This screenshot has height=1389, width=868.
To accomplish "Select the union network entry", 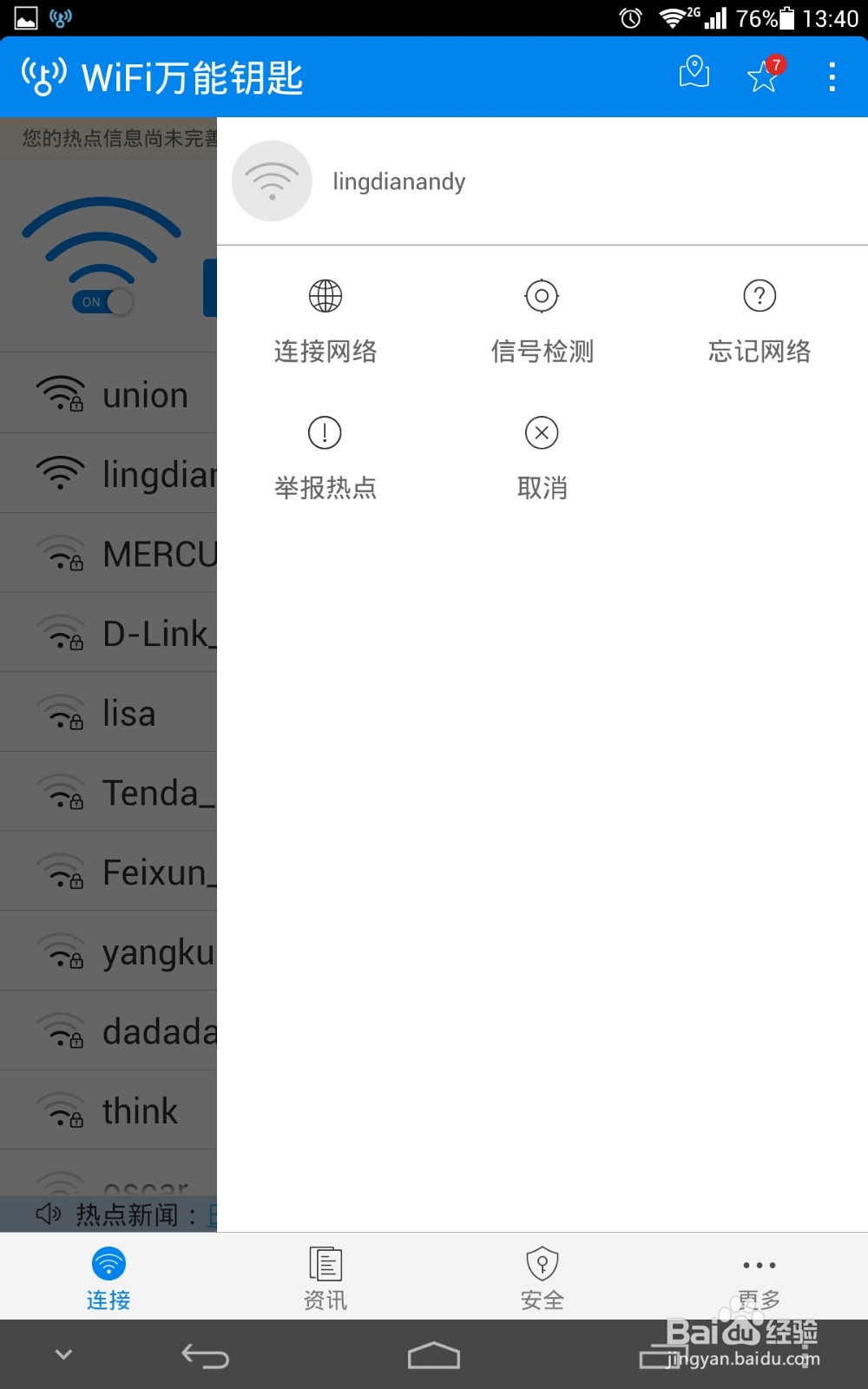I will [108, 393].
